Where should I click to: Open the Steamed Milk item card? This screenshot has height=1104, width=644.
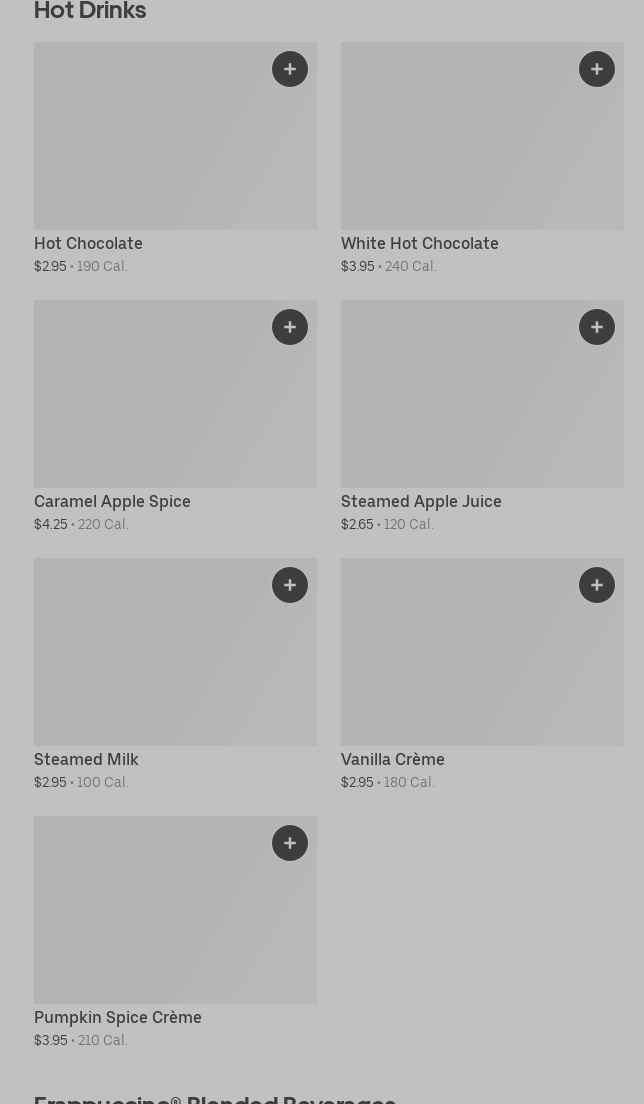[175, 675]
